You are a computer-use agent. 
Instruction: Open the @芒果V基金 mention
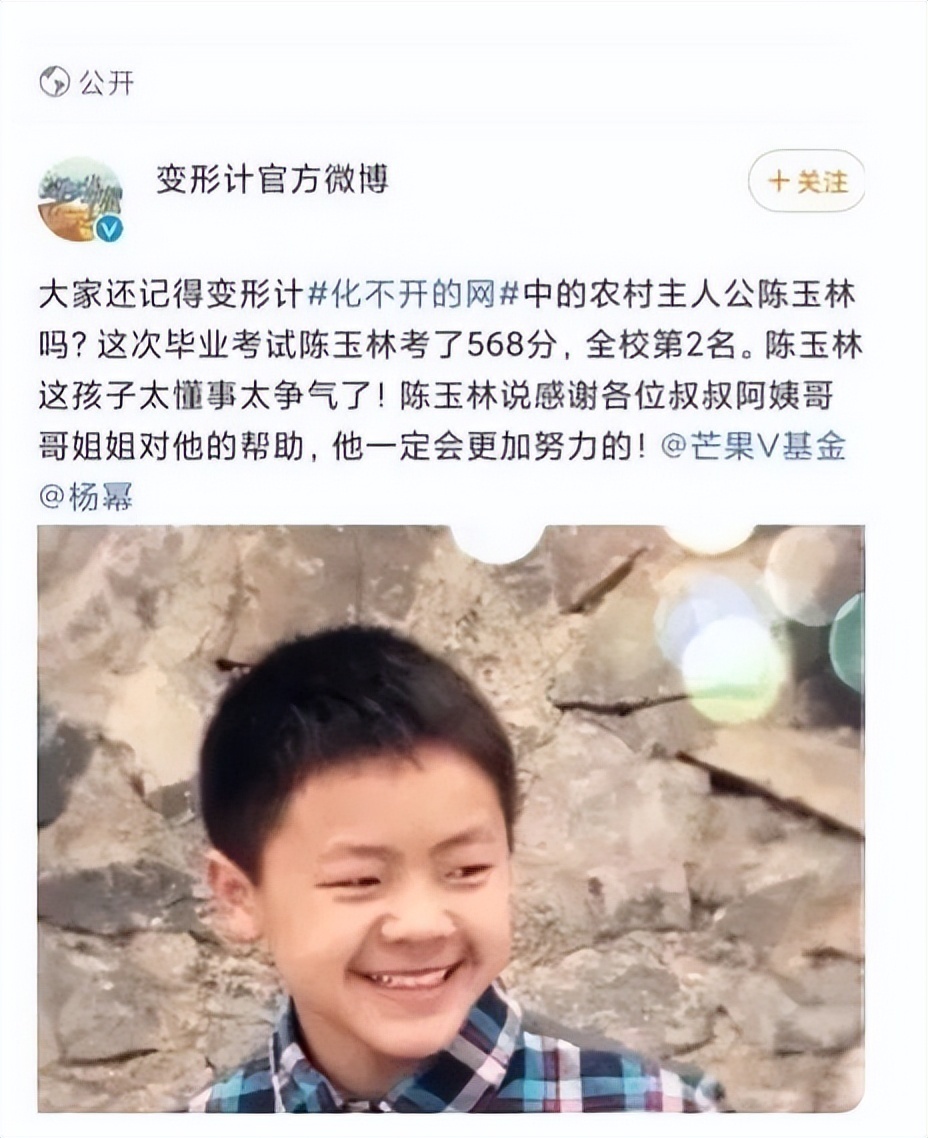pos(753,447)
